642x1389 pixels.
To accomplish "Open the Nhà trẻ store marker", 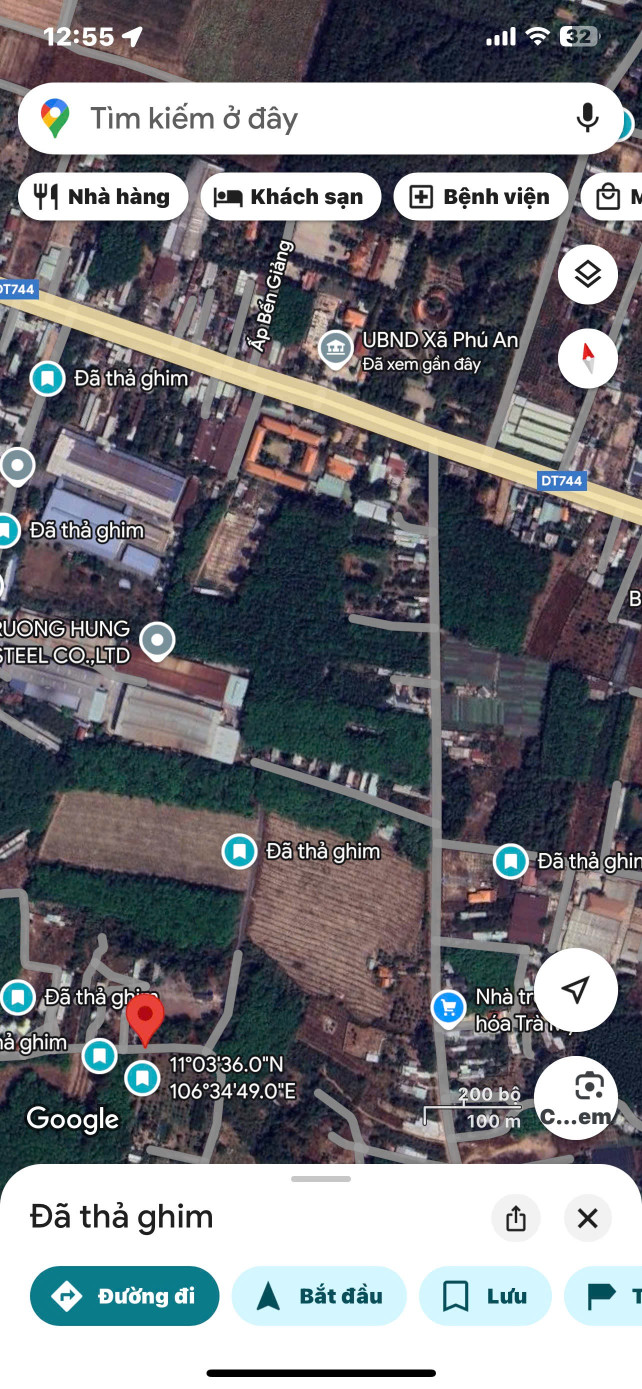I will point(447,1007).
